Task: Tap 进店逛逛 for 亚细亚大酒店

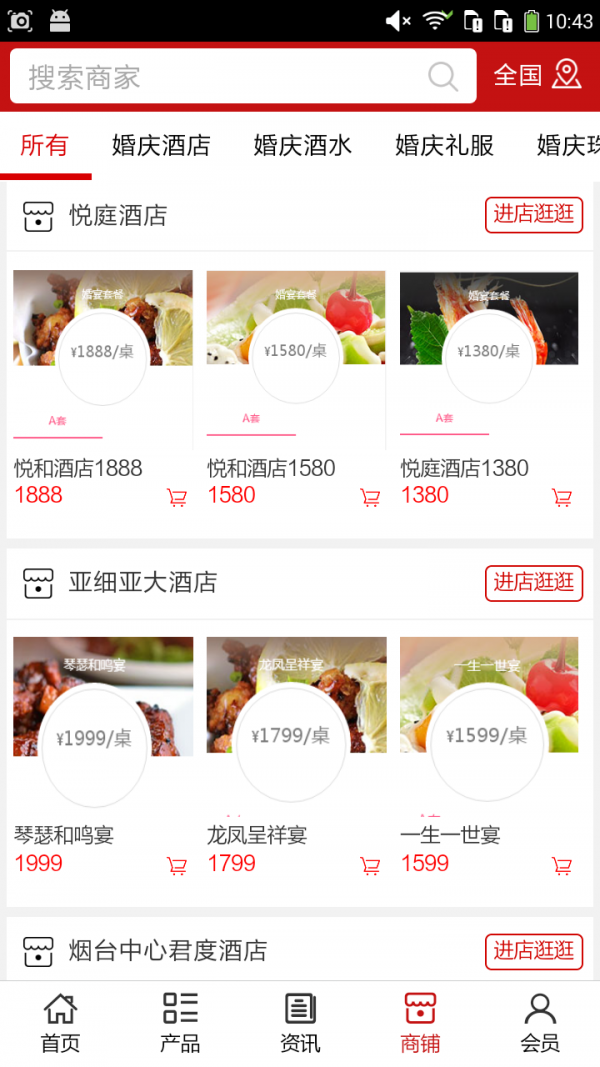Action: (534, 582)
